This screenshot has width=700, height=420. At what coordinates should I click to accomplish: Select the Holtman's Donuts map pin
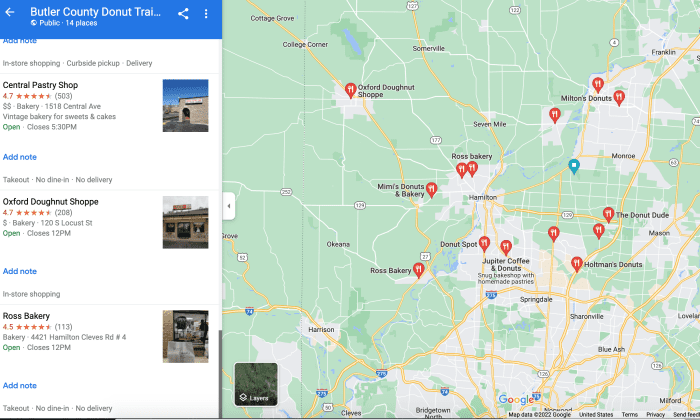576,264
